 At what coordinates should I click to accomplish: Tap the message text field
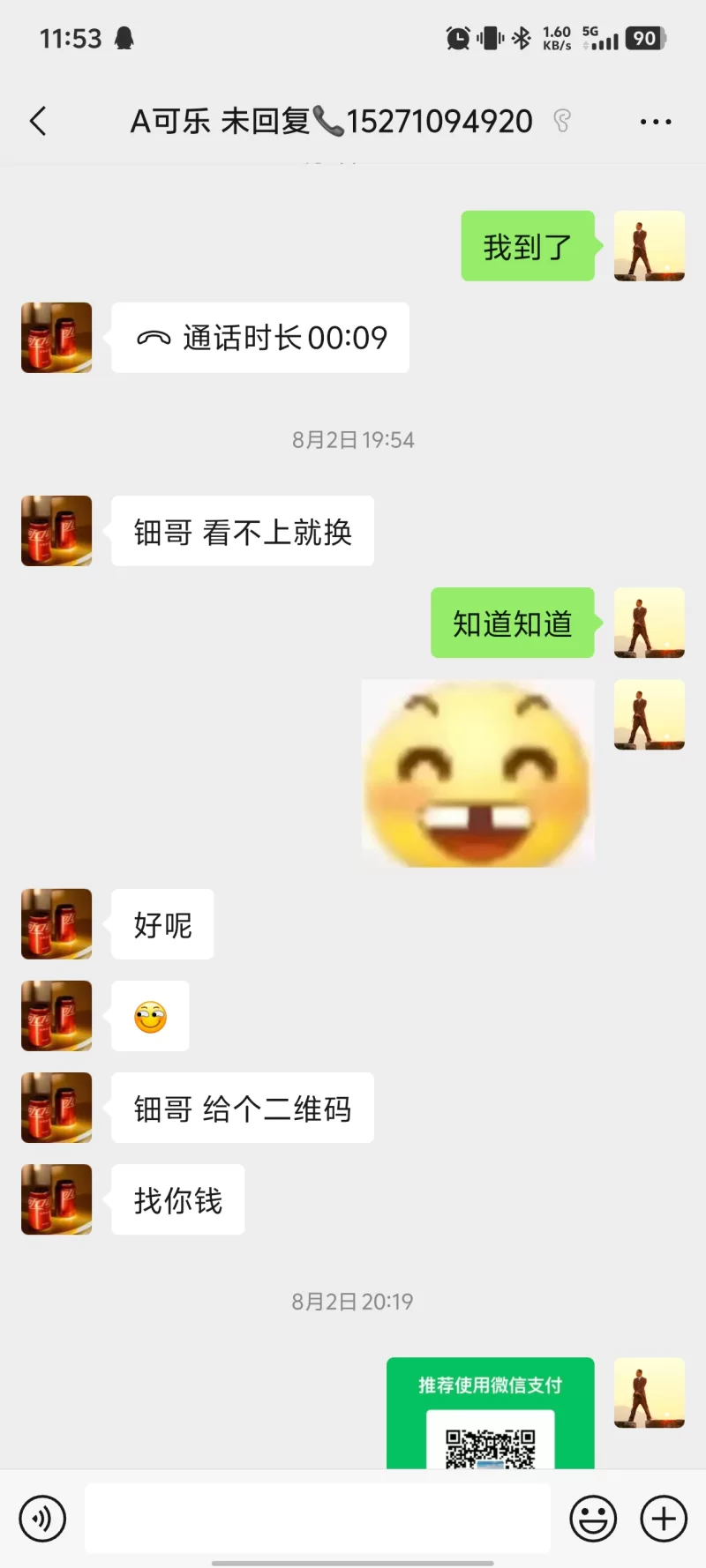(x=318, y=1518)
